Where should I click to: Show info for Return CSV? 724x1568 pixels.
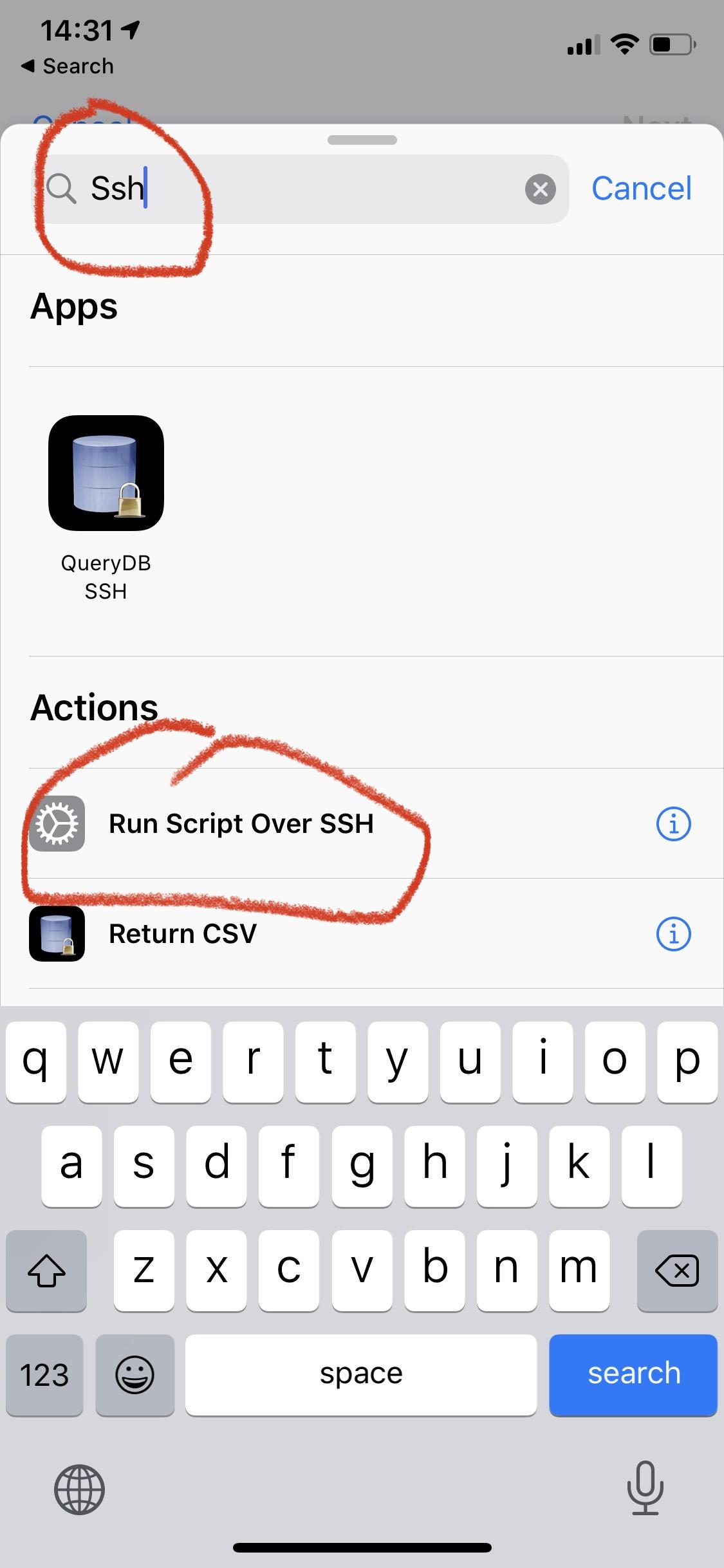673,934
